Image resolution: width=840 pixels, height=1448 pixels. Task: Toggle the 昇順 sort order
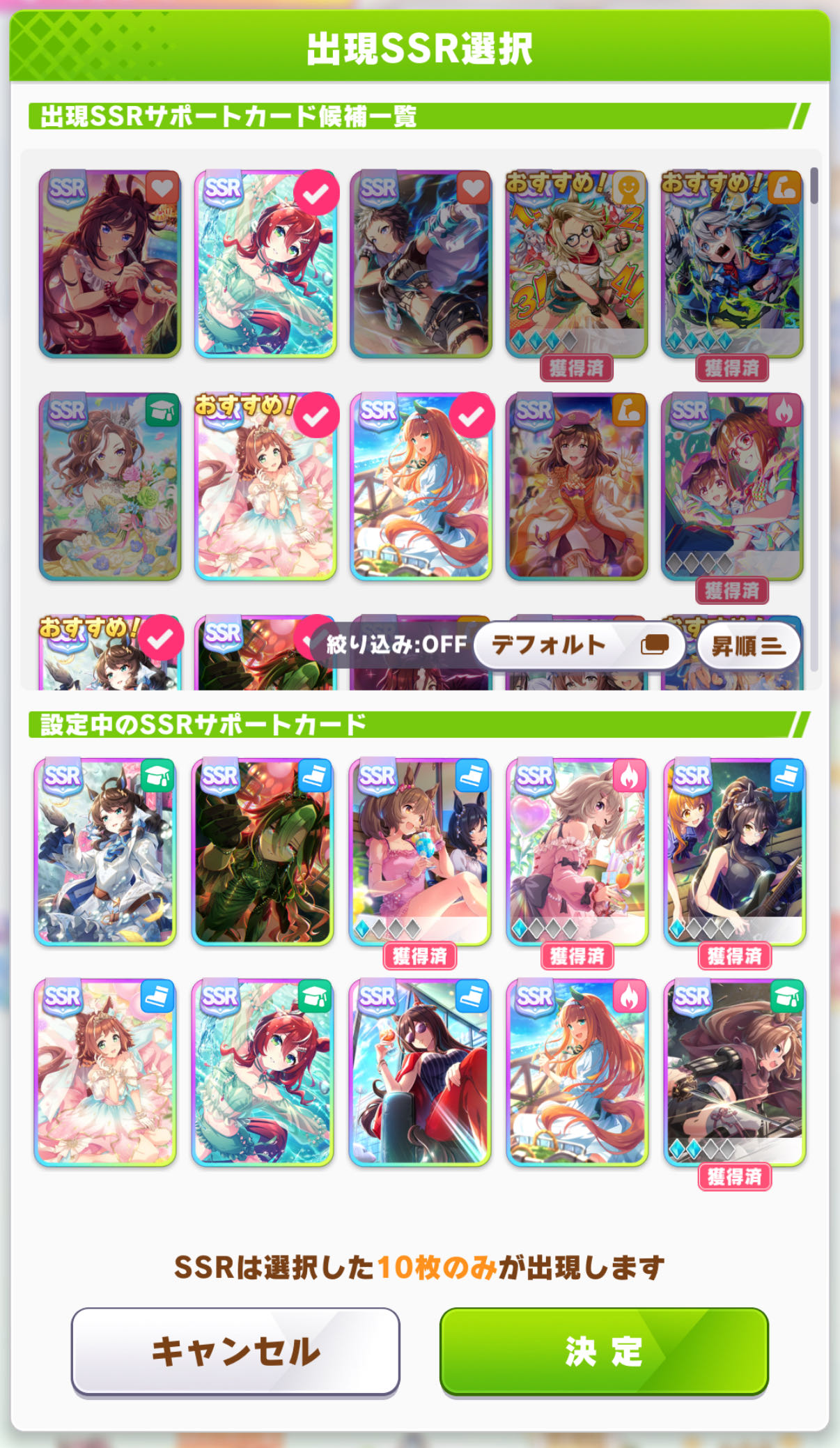(748, 646)
